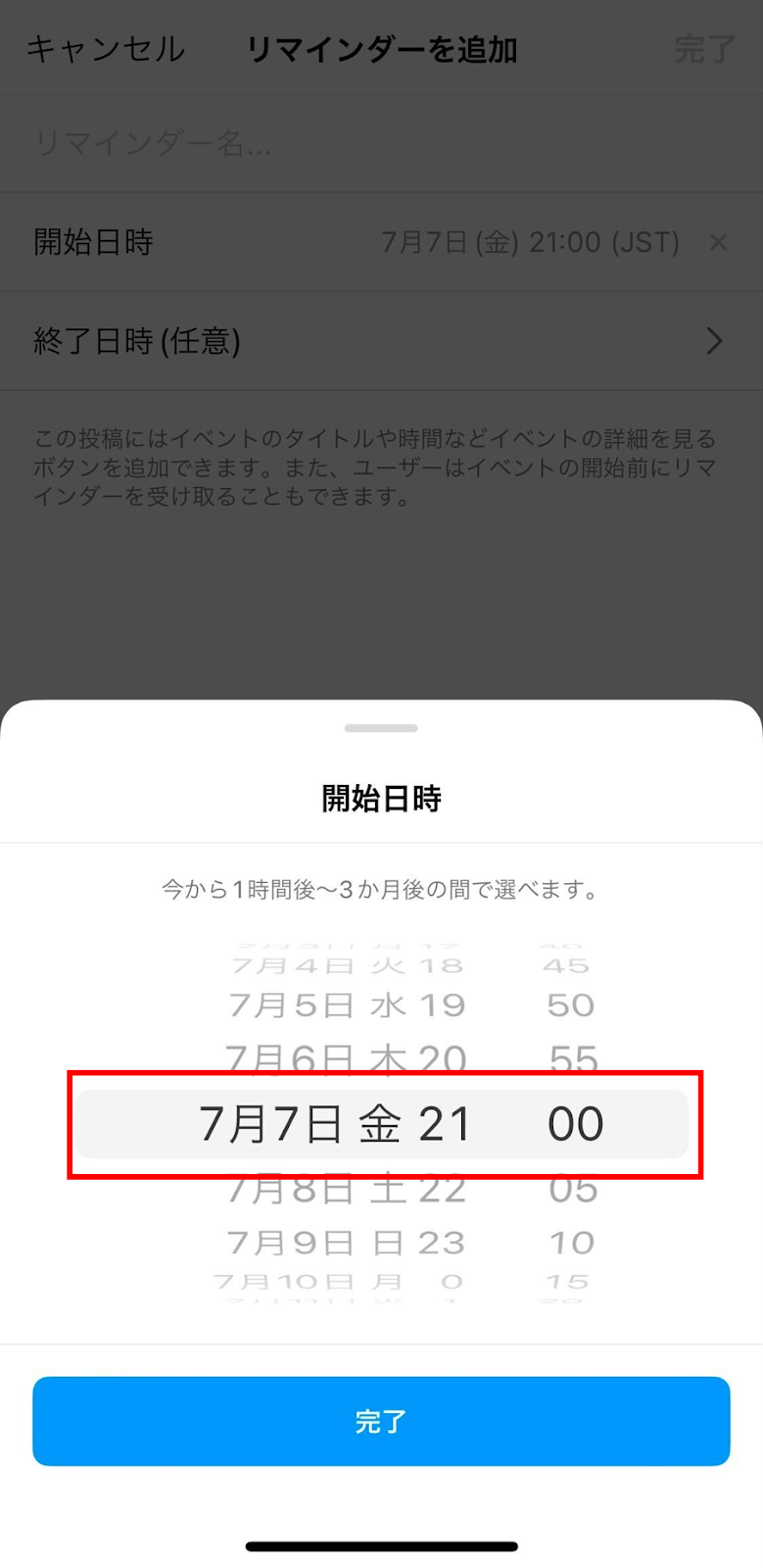Open the 終了日時 (任意) row
The width and height of the screenshot is (763, 1568).
[381, 341]
